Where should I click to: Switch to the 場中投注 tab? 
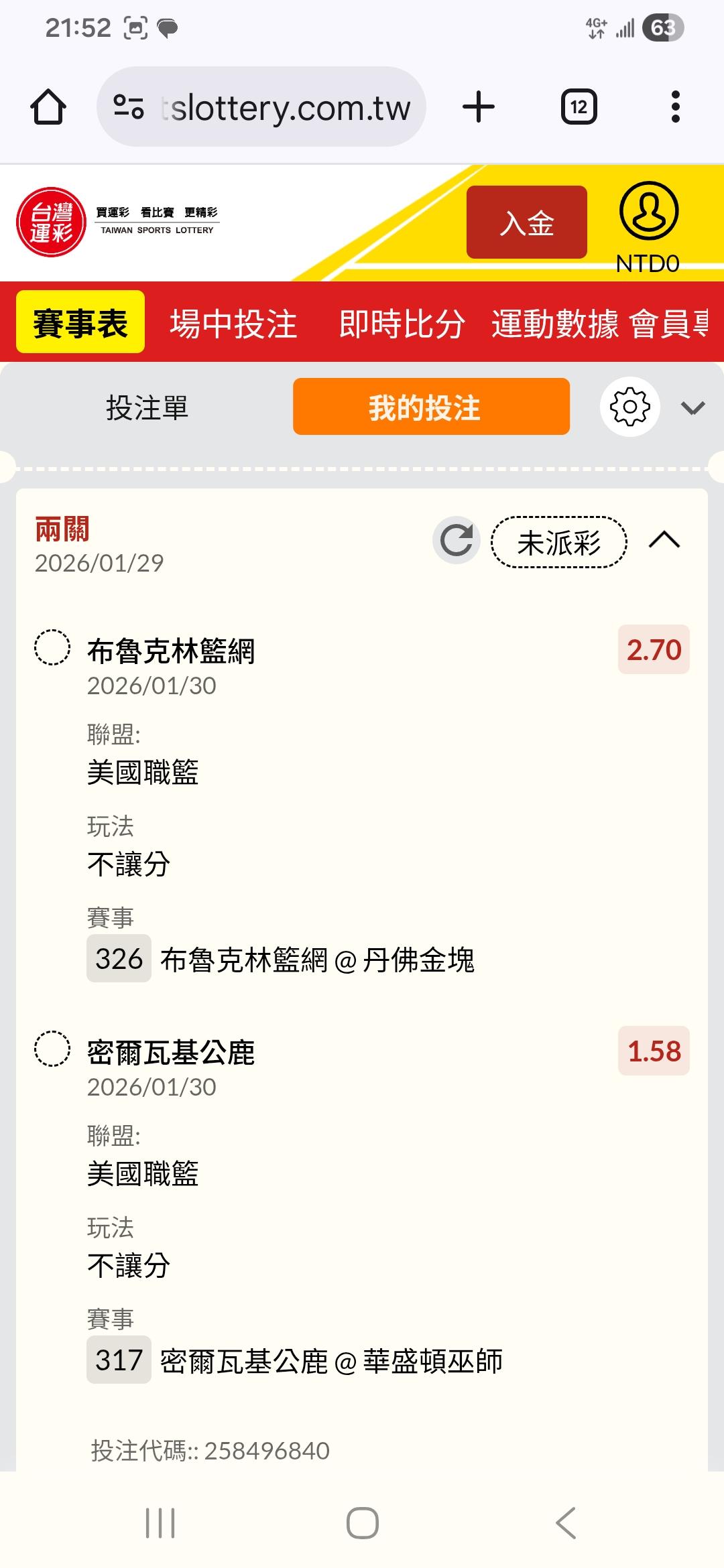click(233, 324)
